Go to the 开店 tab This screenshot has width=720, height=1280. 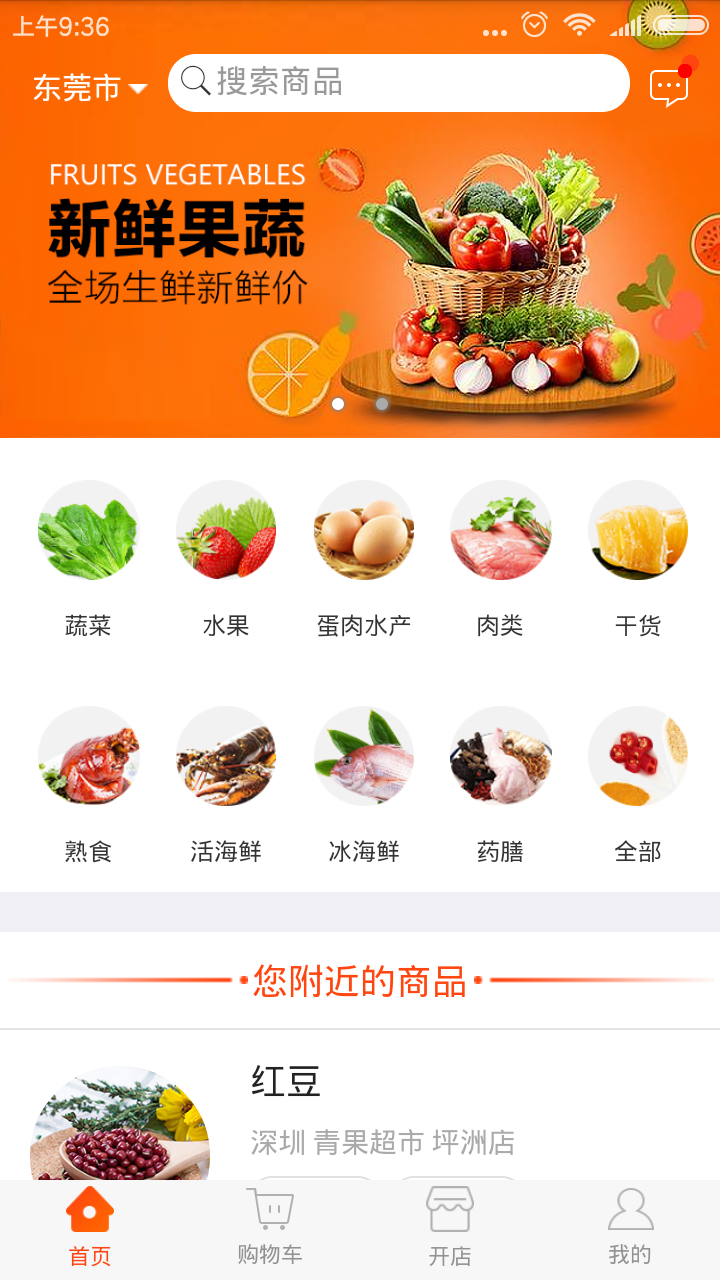tap(450, 1228)
